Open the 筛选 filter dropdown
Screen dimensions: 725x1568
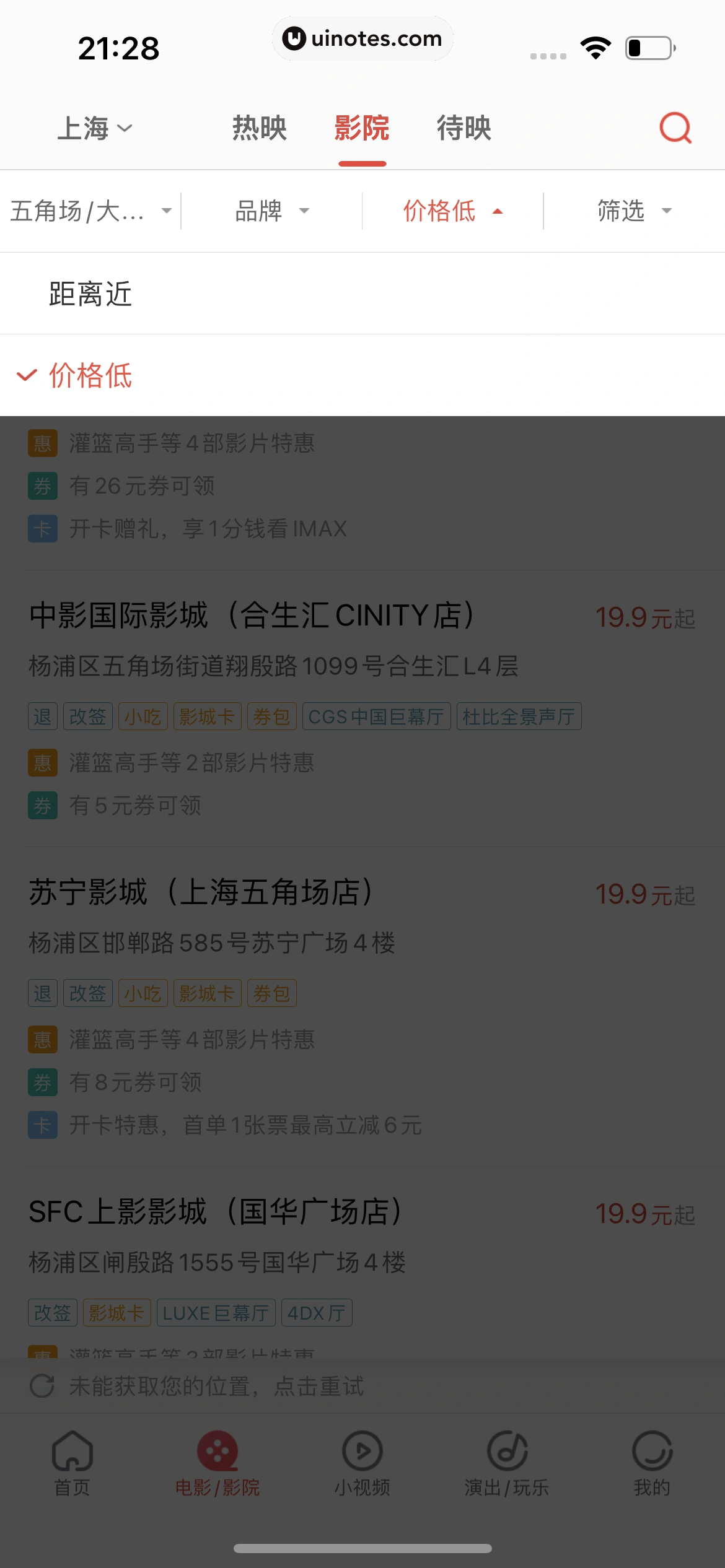pos(634,211)
